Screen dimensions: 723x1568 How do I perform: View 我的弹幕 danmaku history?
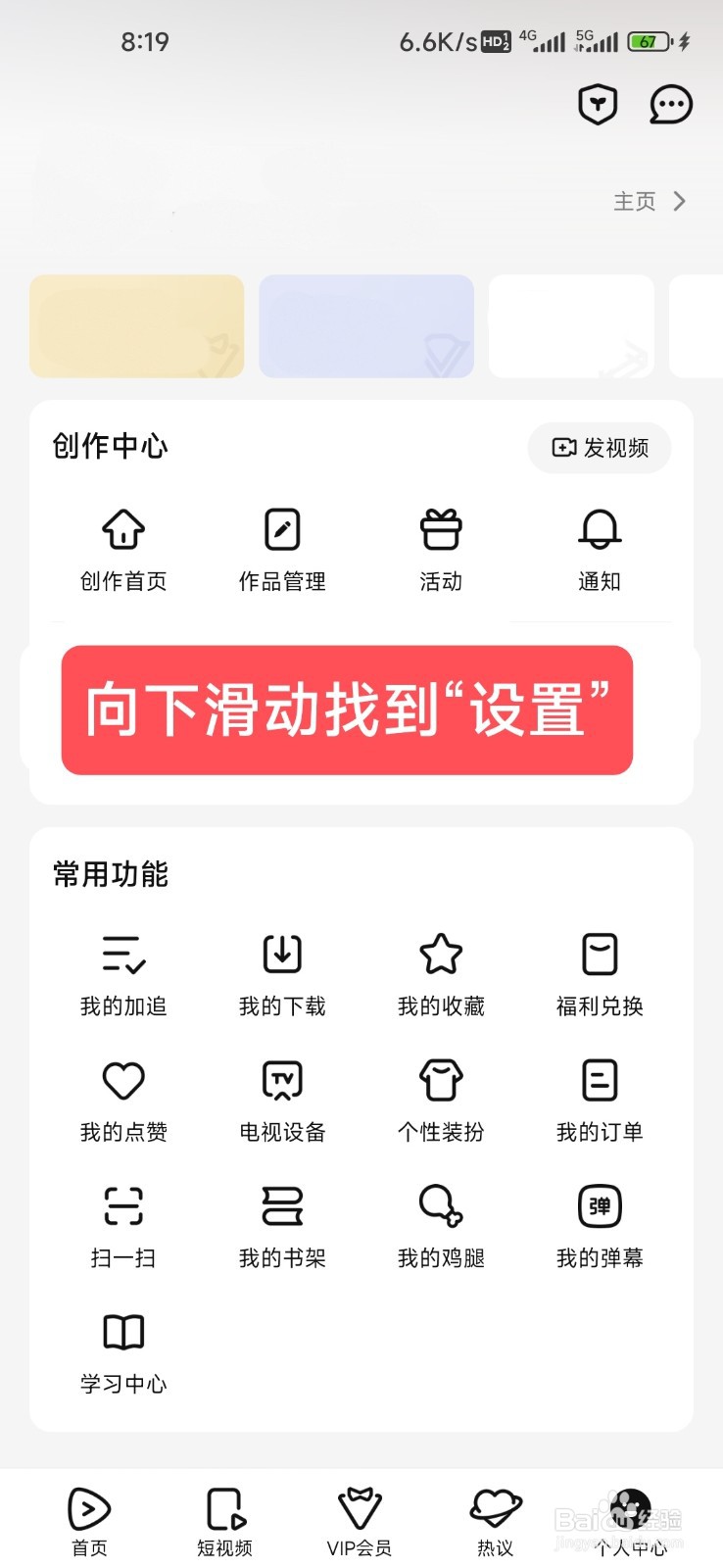tap(600, 1225)
